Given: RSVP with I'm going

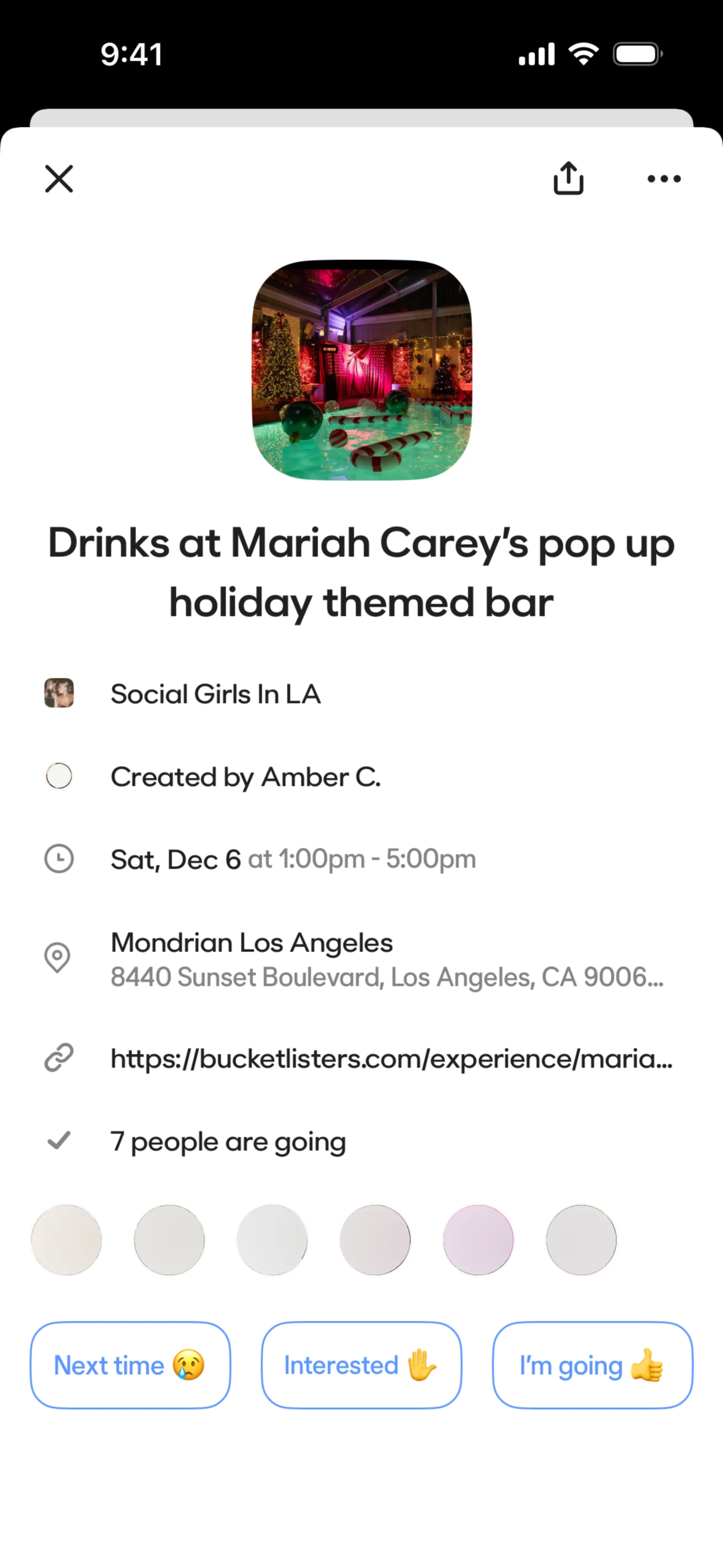Looking at the screenshot, I should pos(592,1365).
